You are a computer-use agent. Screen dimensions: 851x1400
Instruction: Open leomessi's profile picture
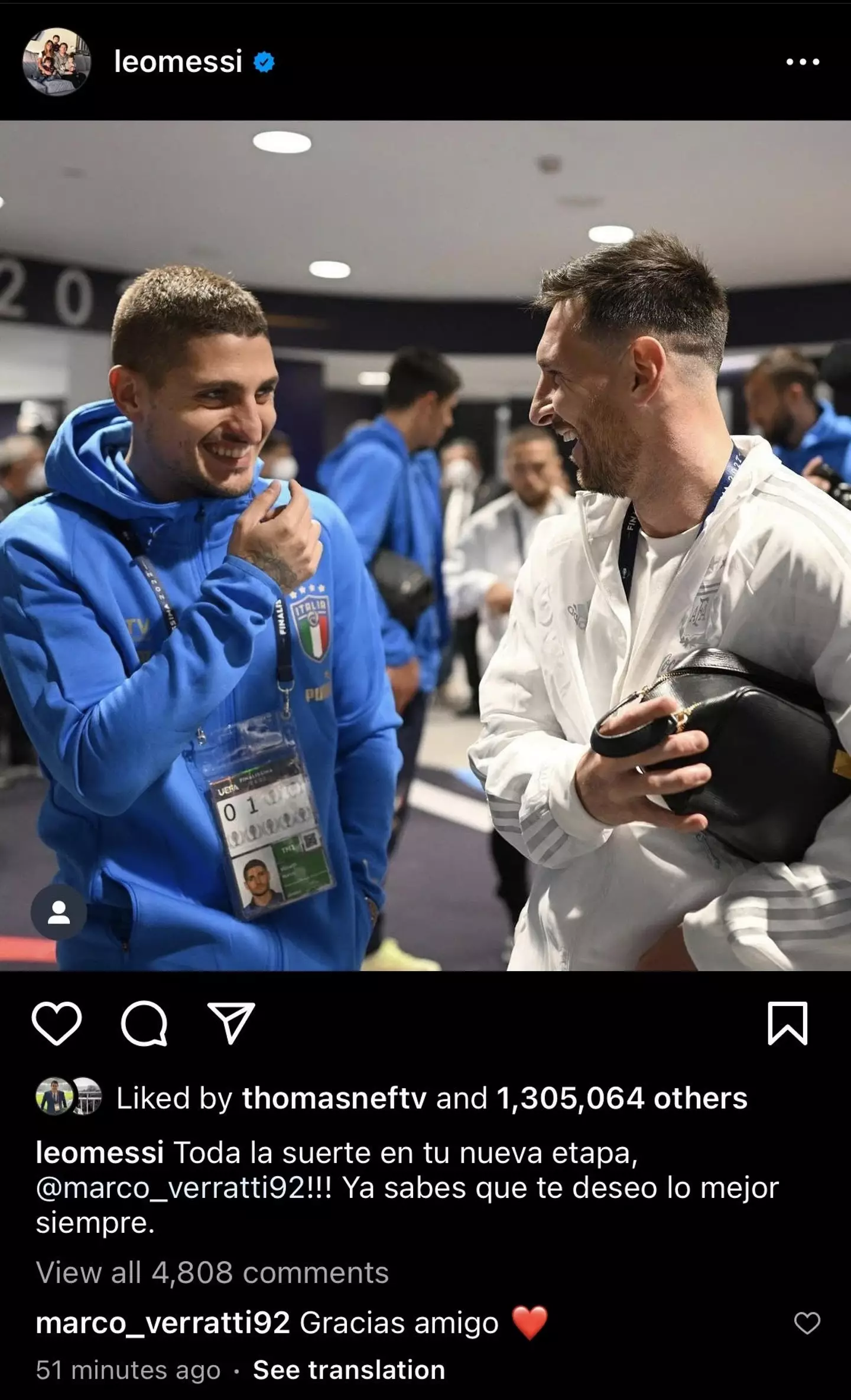tap(57, 61)
